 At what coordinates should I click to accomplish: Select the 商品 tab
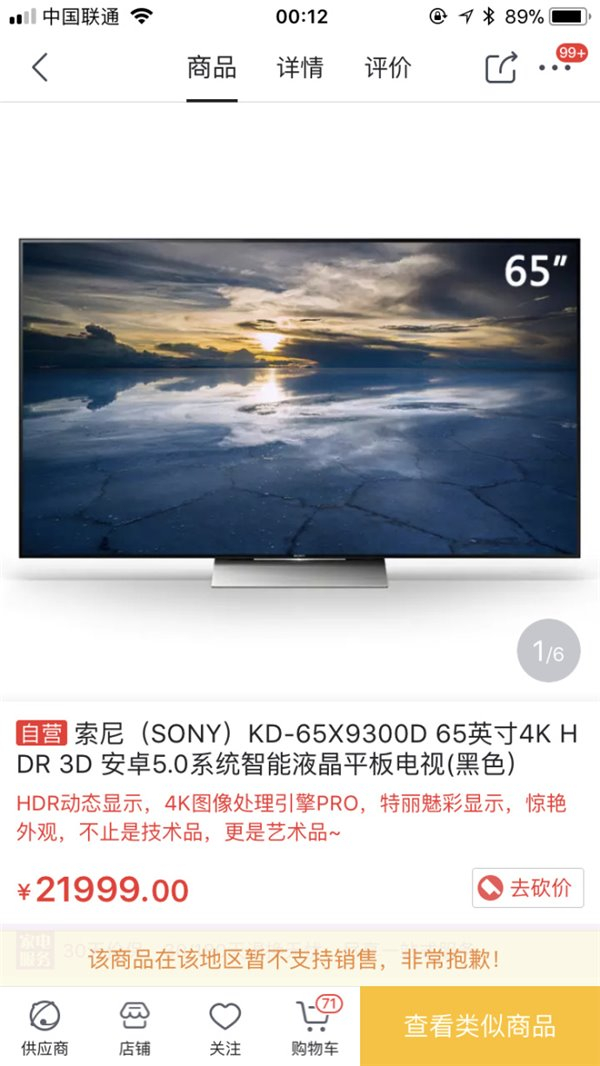[212, 68]
